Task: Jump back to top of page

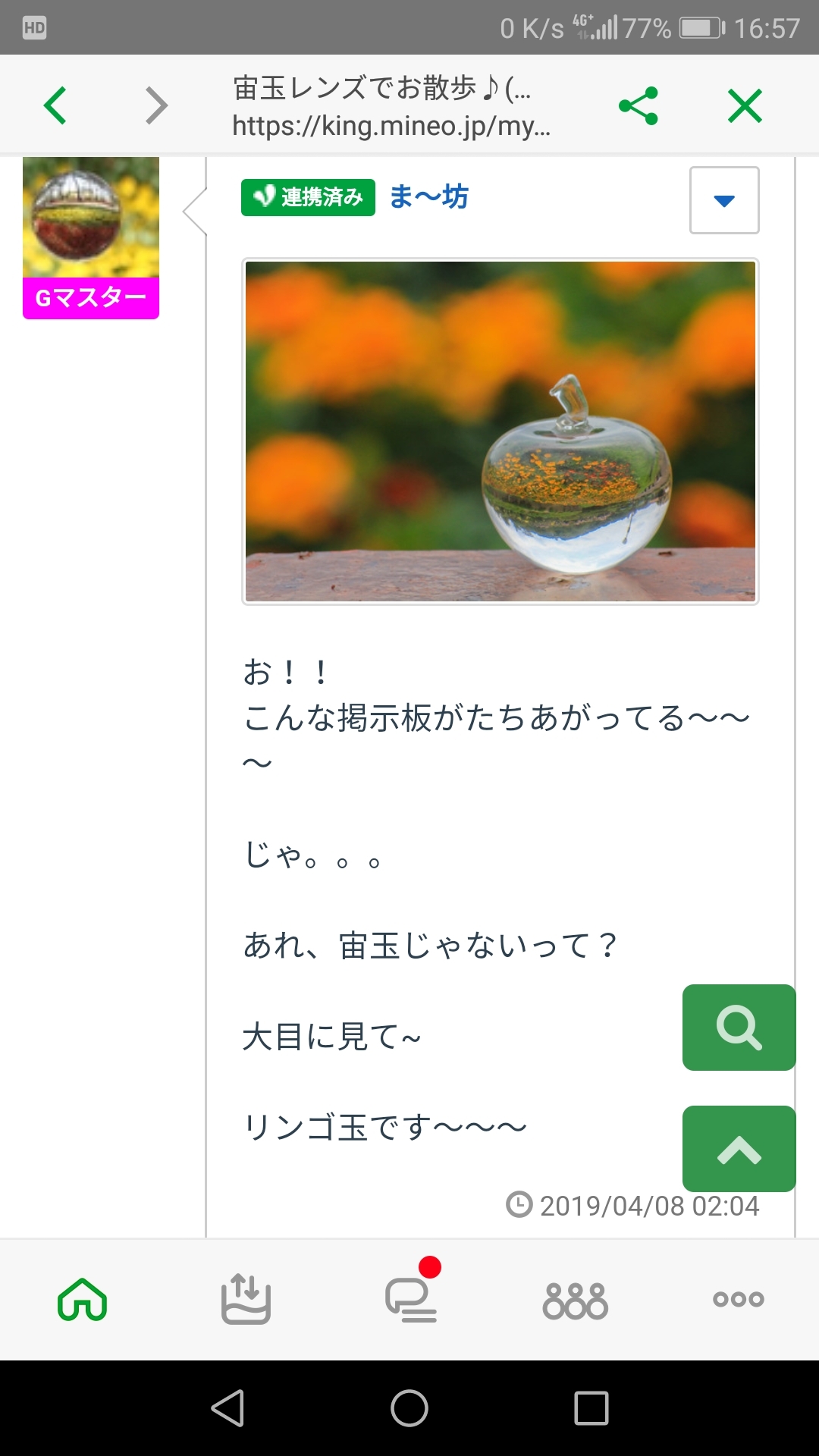Action: click(x=739, y=1149)
